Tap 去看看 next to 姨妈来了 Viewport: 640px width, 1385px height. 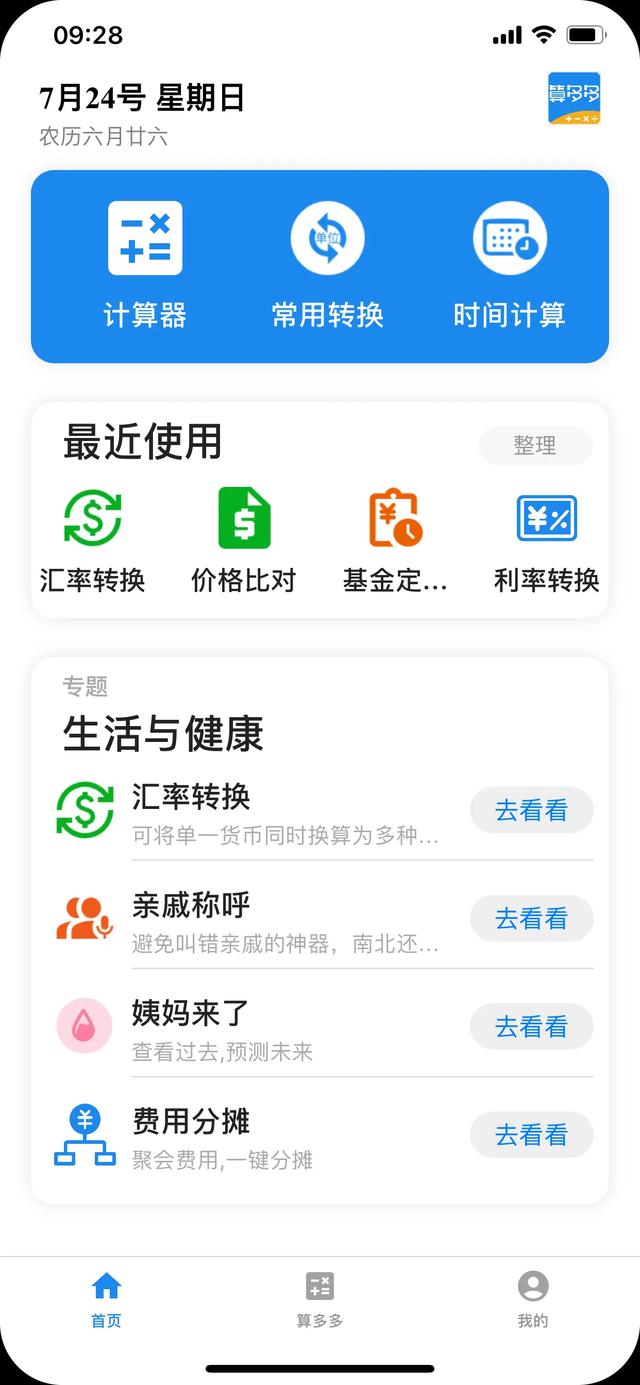point(531,1026)
